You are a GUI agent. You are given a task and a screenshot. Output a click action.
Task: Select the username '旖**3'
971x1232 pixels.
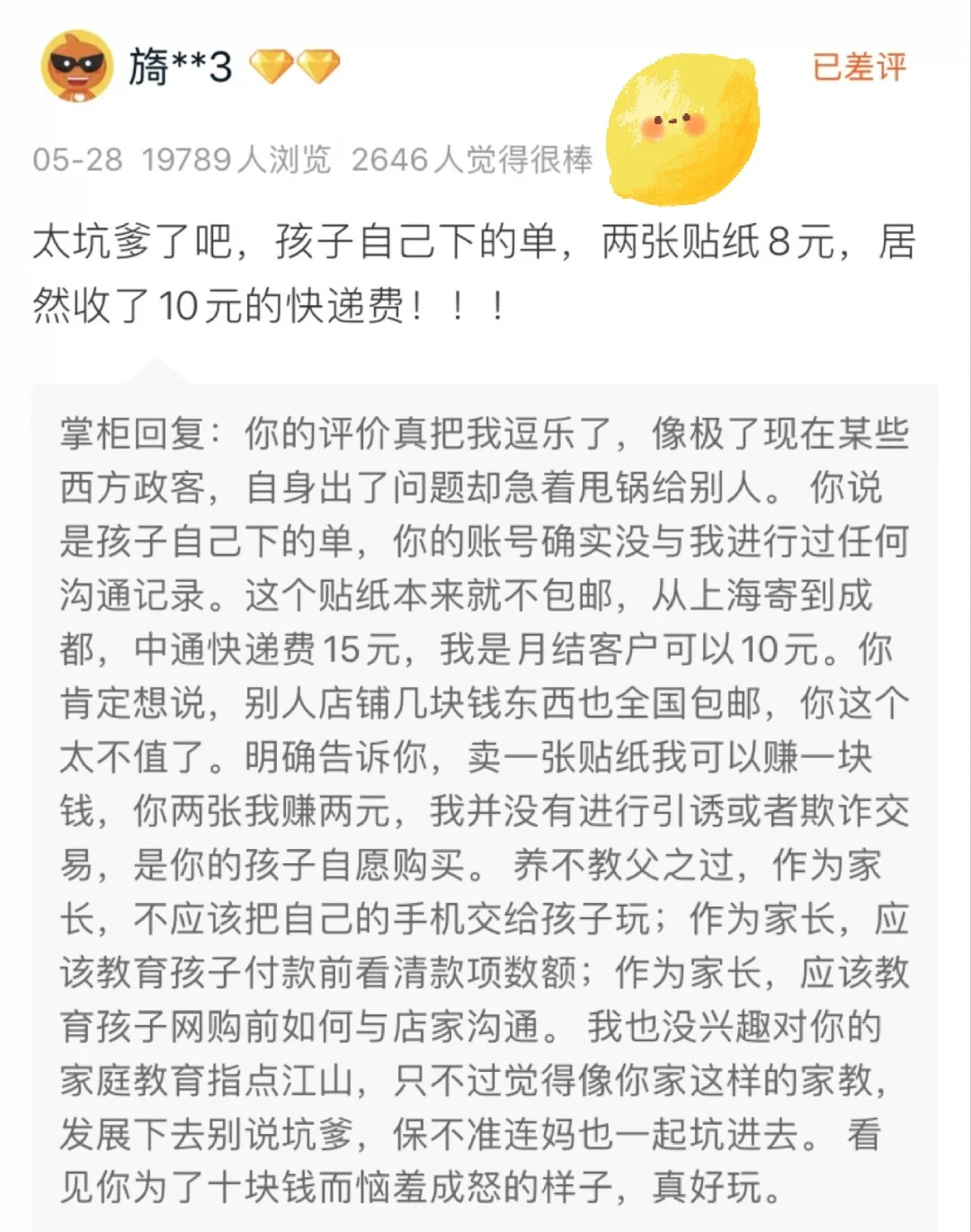click(180, 65)
